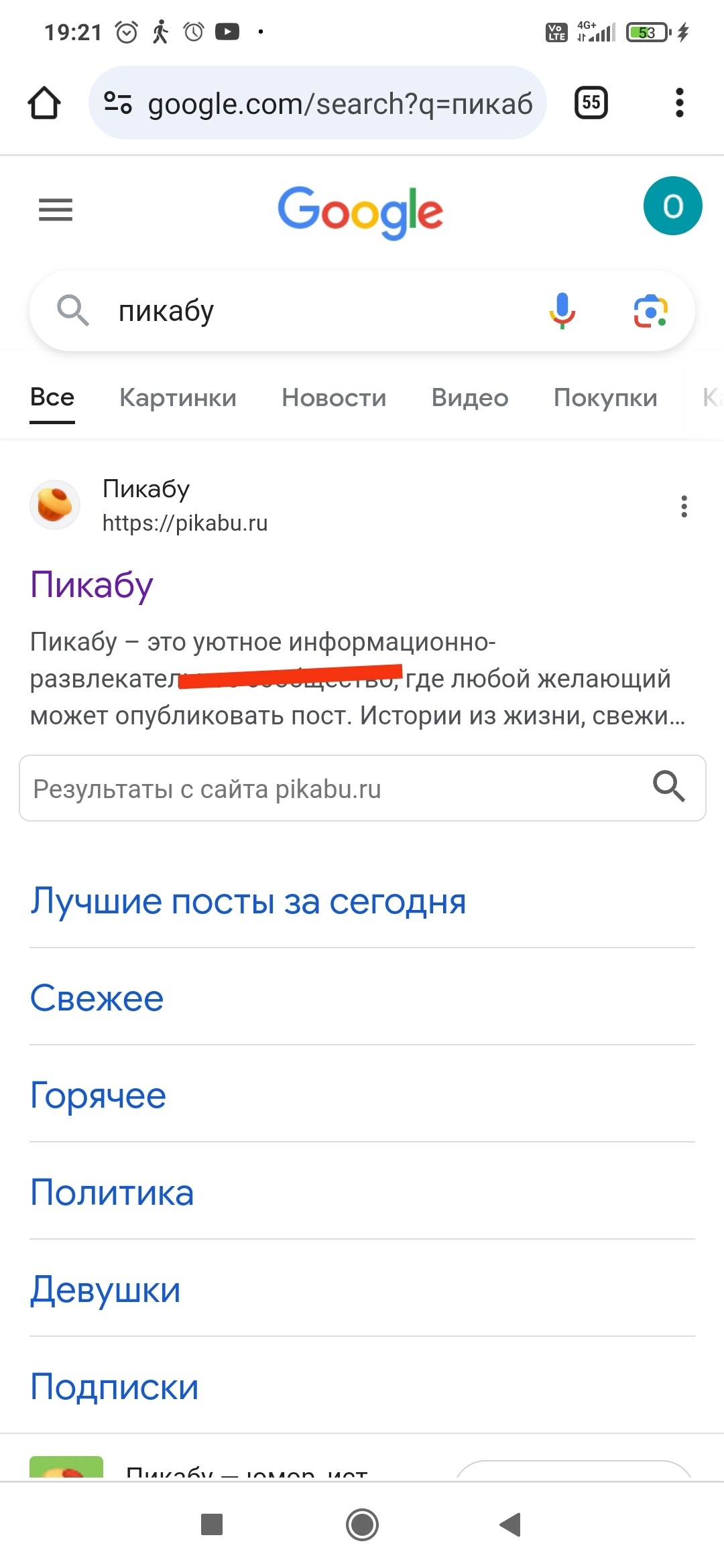Start voice search with the microphone
The image size is (724, 1568).
coord(562,311)
